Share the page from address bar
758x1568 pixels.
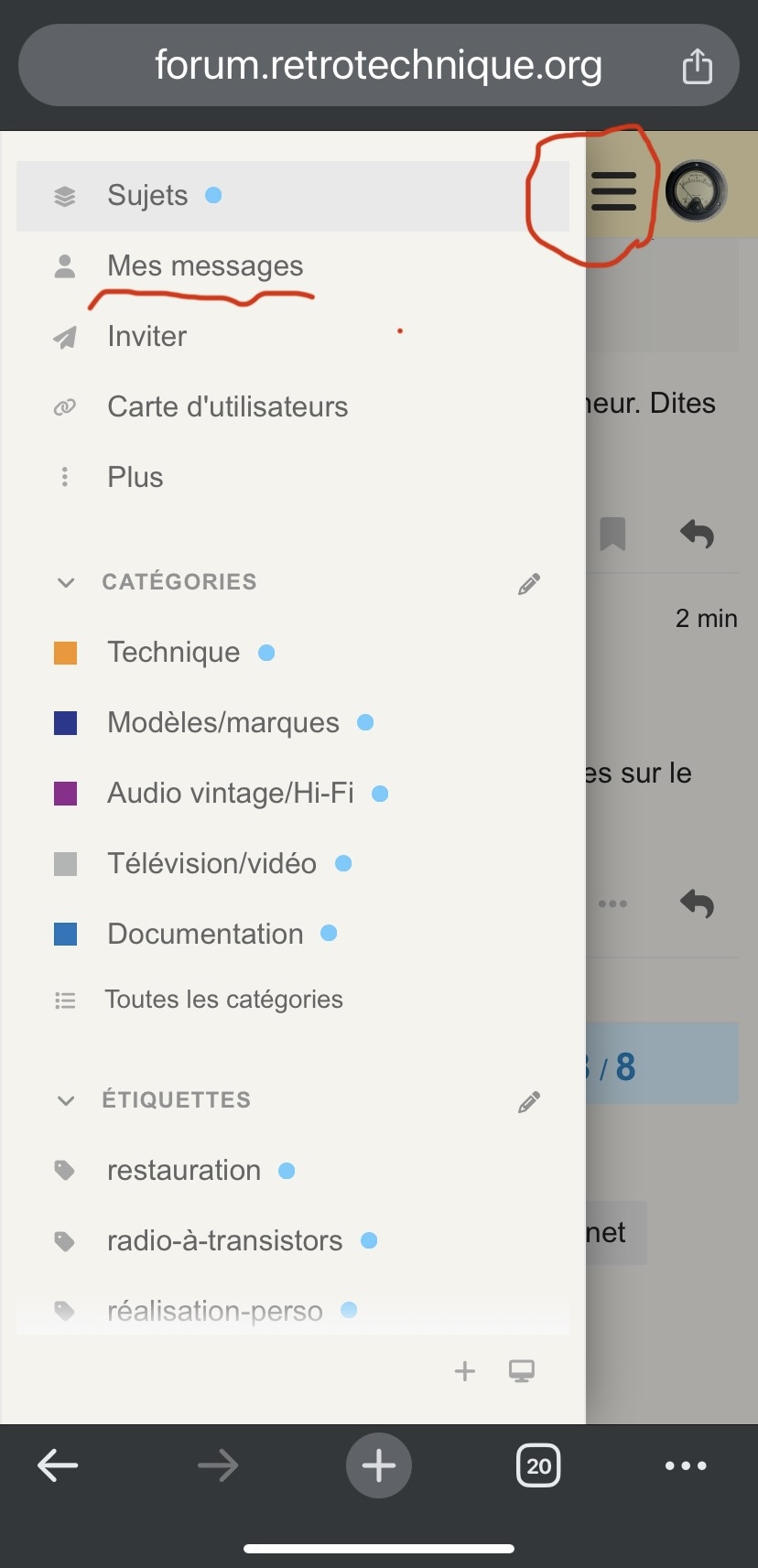click(x=697, y=65)
